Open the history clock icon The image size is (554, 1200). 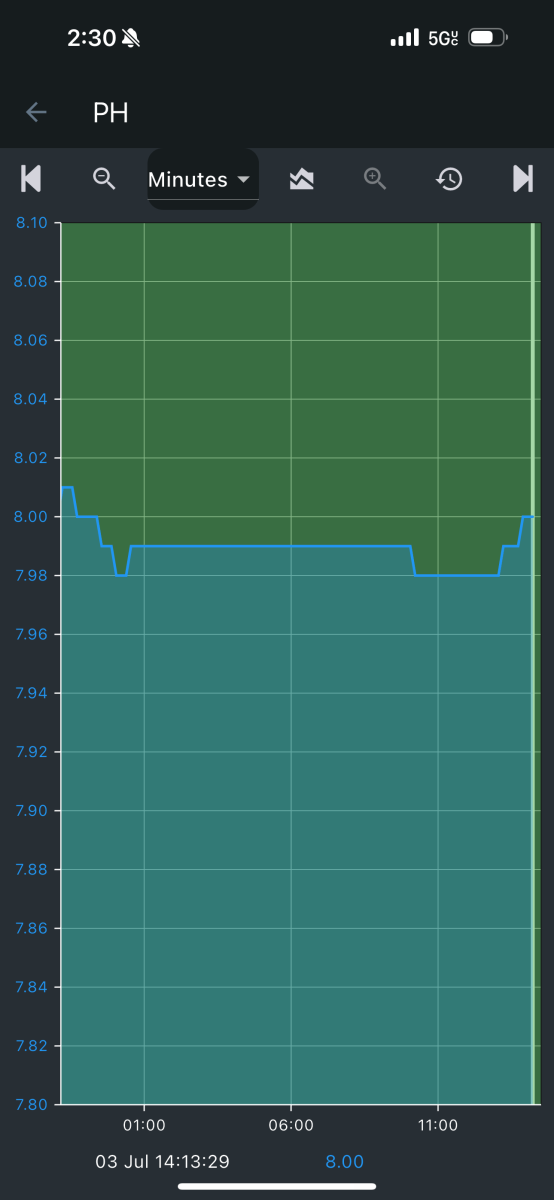[449, 179]
